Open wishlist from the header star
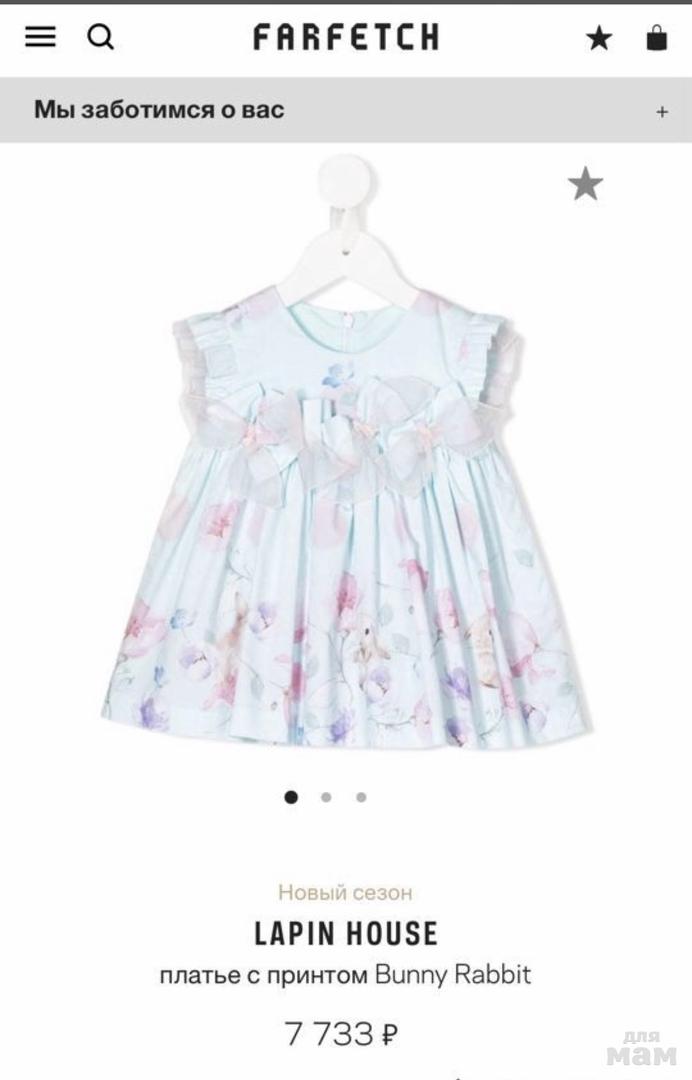 pyautogui.click(x=598, y=39)
